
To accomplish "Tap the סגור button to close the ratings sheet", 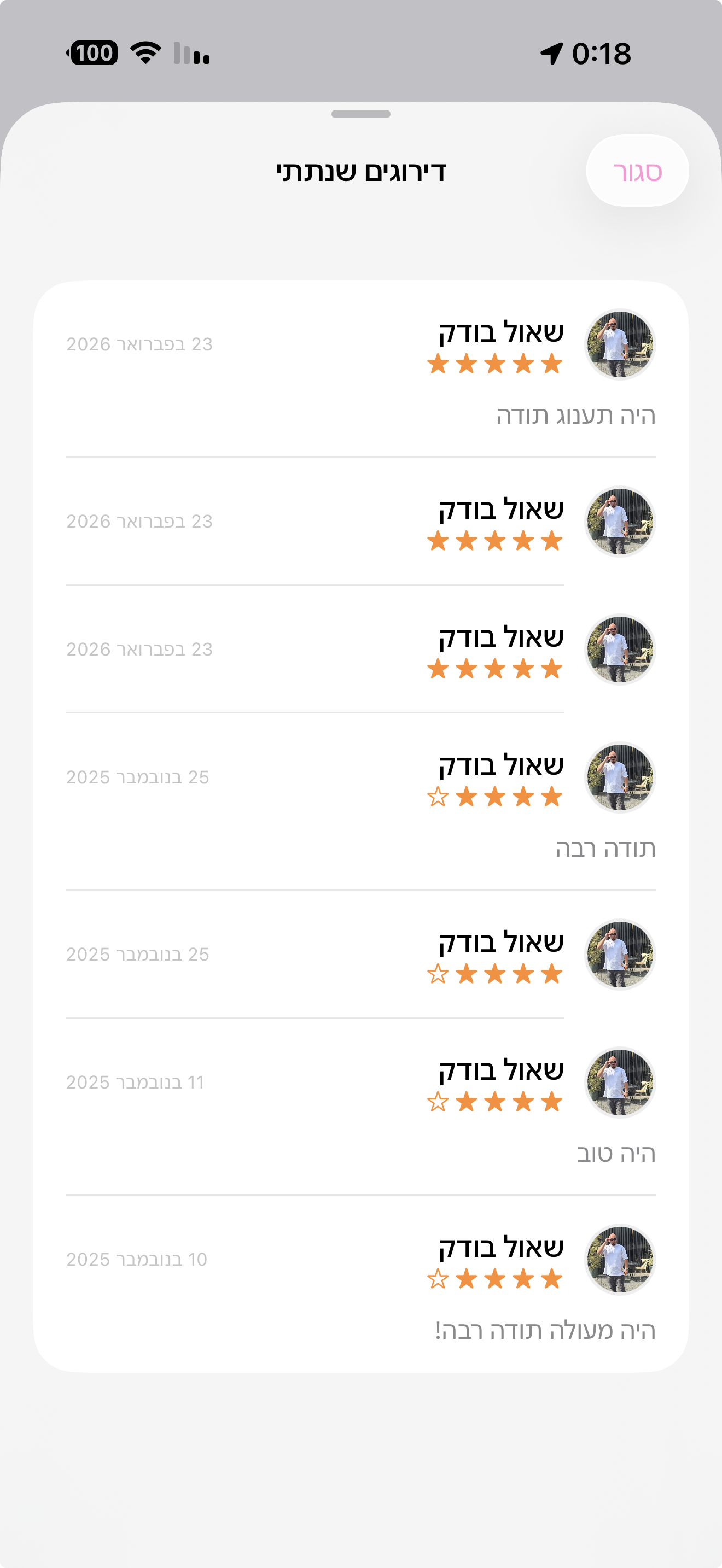I will 637,171.
